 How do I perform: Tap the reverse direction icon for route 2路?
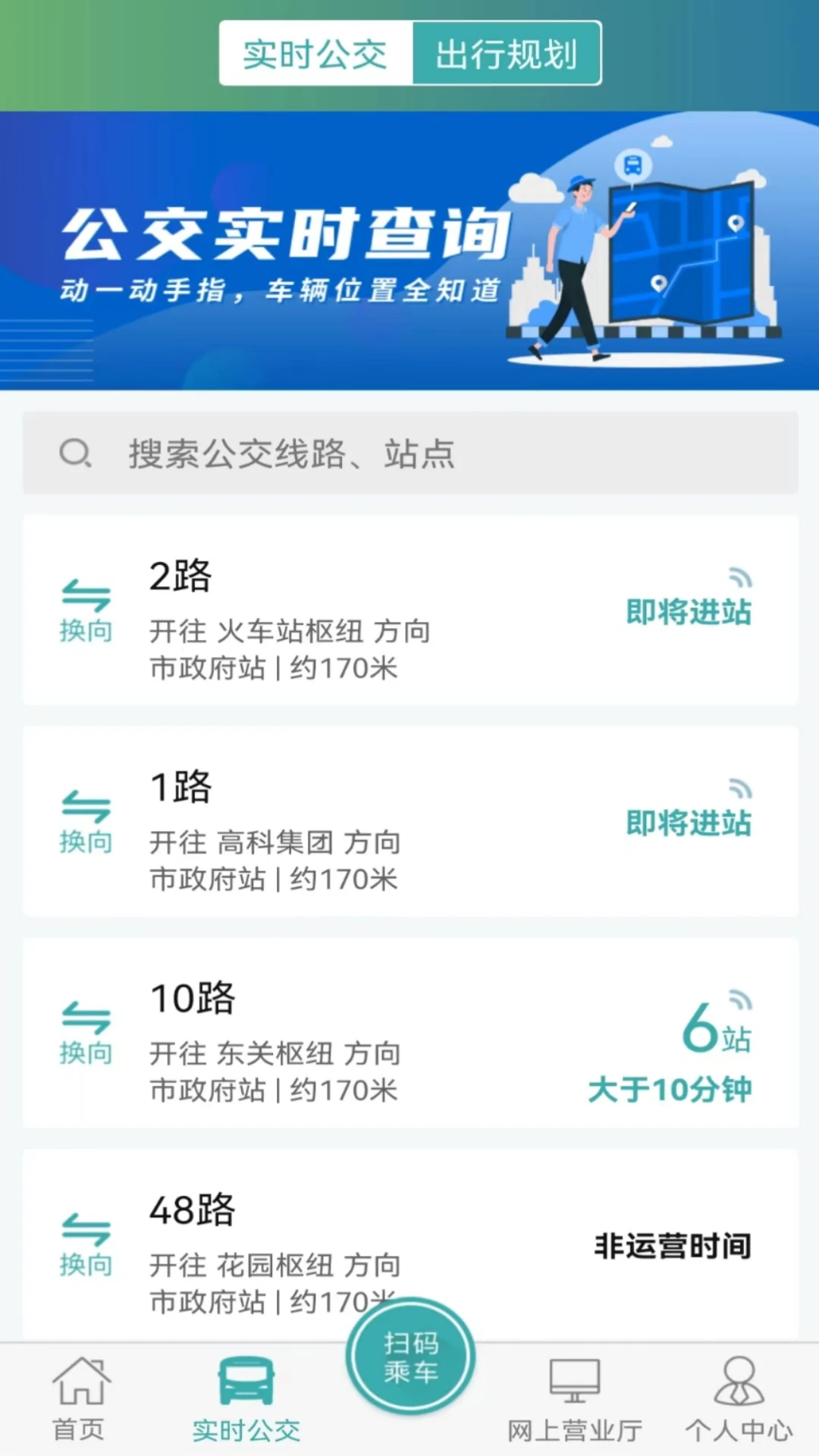tap(86, 607)
